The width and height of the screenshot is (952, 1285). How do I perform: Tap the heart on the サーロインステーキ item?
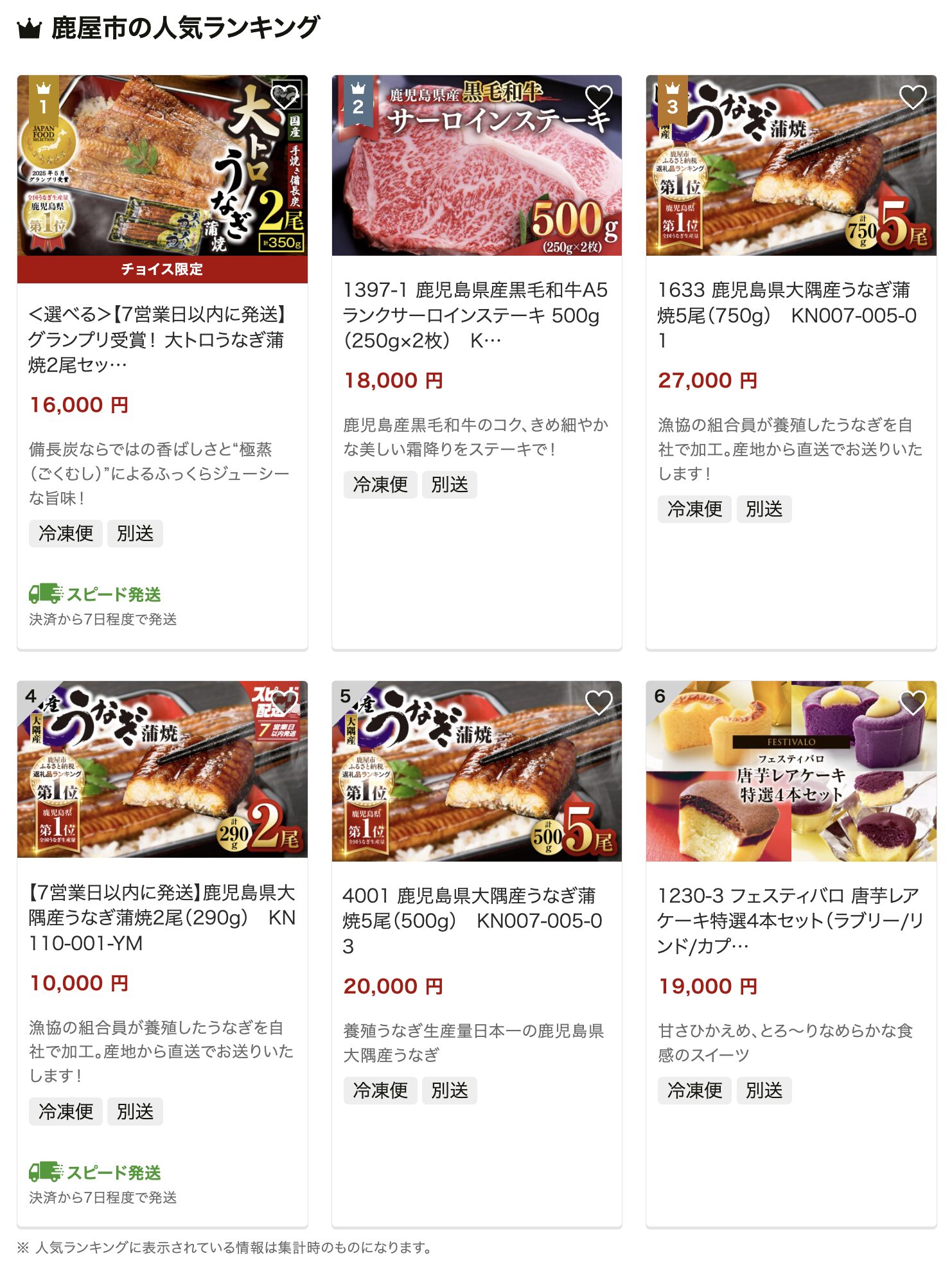[x=598, y=97]
